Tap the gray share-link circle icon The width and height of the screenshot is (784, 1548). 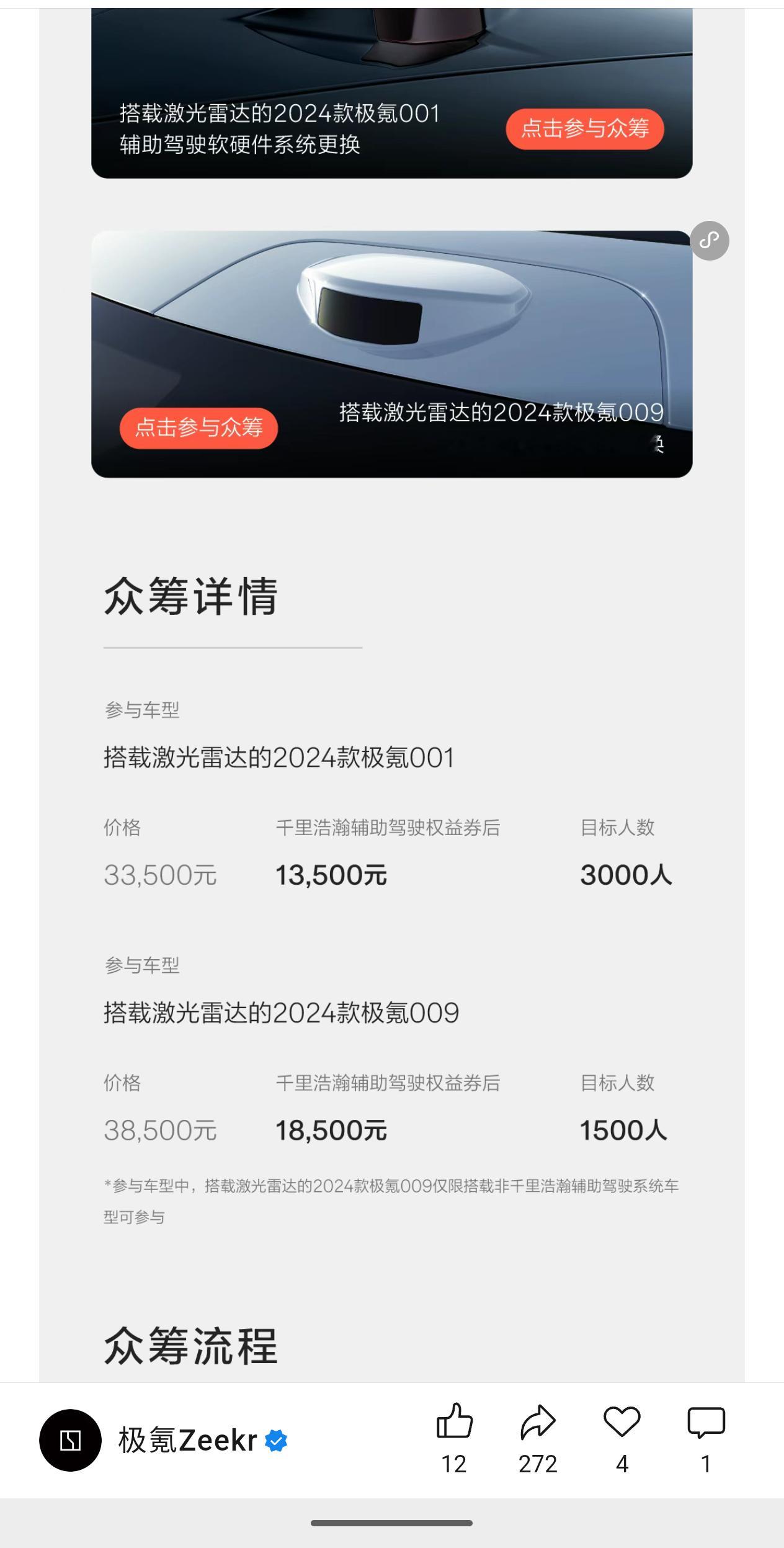click(x=709, y=241)
